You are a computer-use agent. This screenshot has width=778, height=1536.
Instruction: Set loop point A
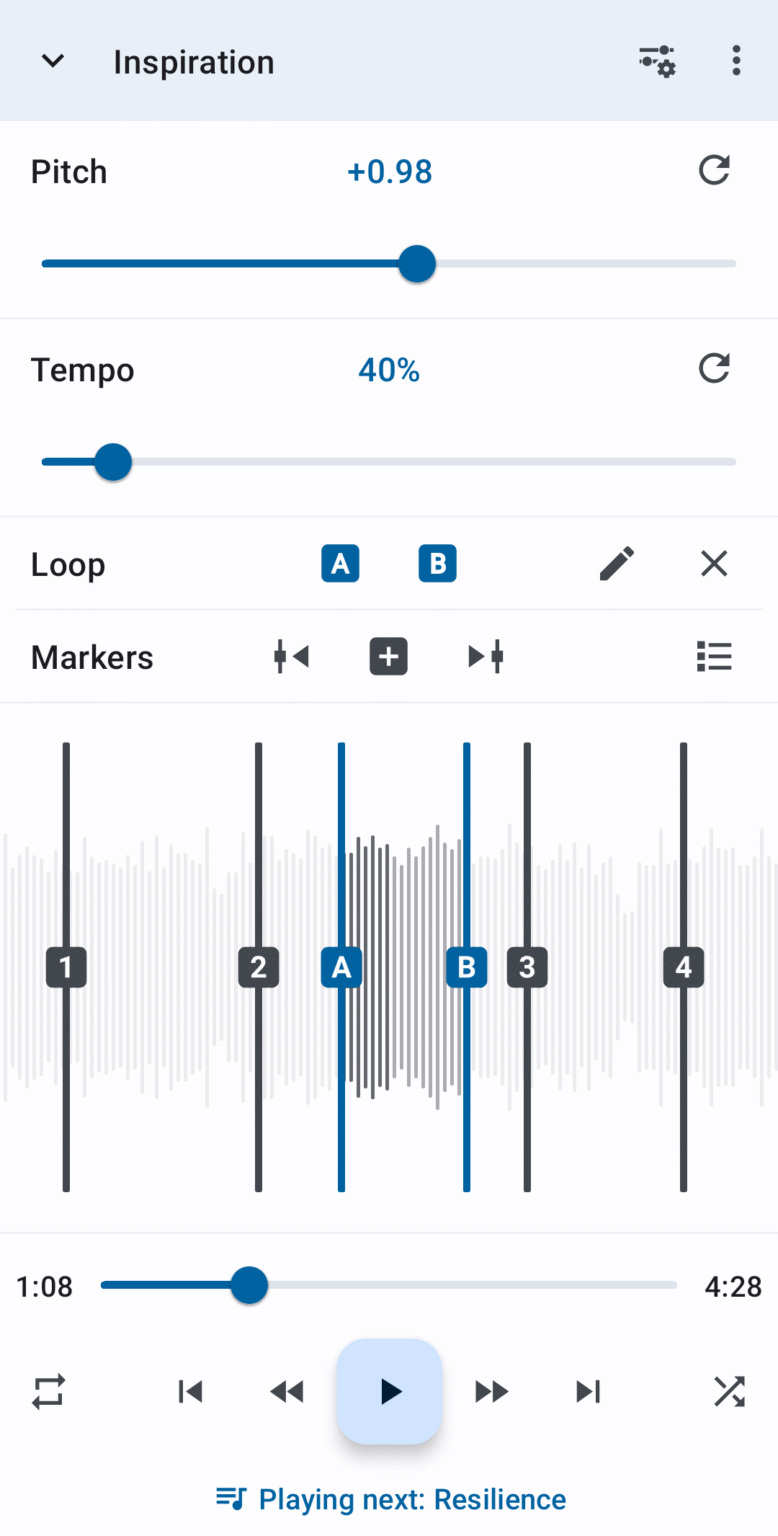[x=340, y=563]
